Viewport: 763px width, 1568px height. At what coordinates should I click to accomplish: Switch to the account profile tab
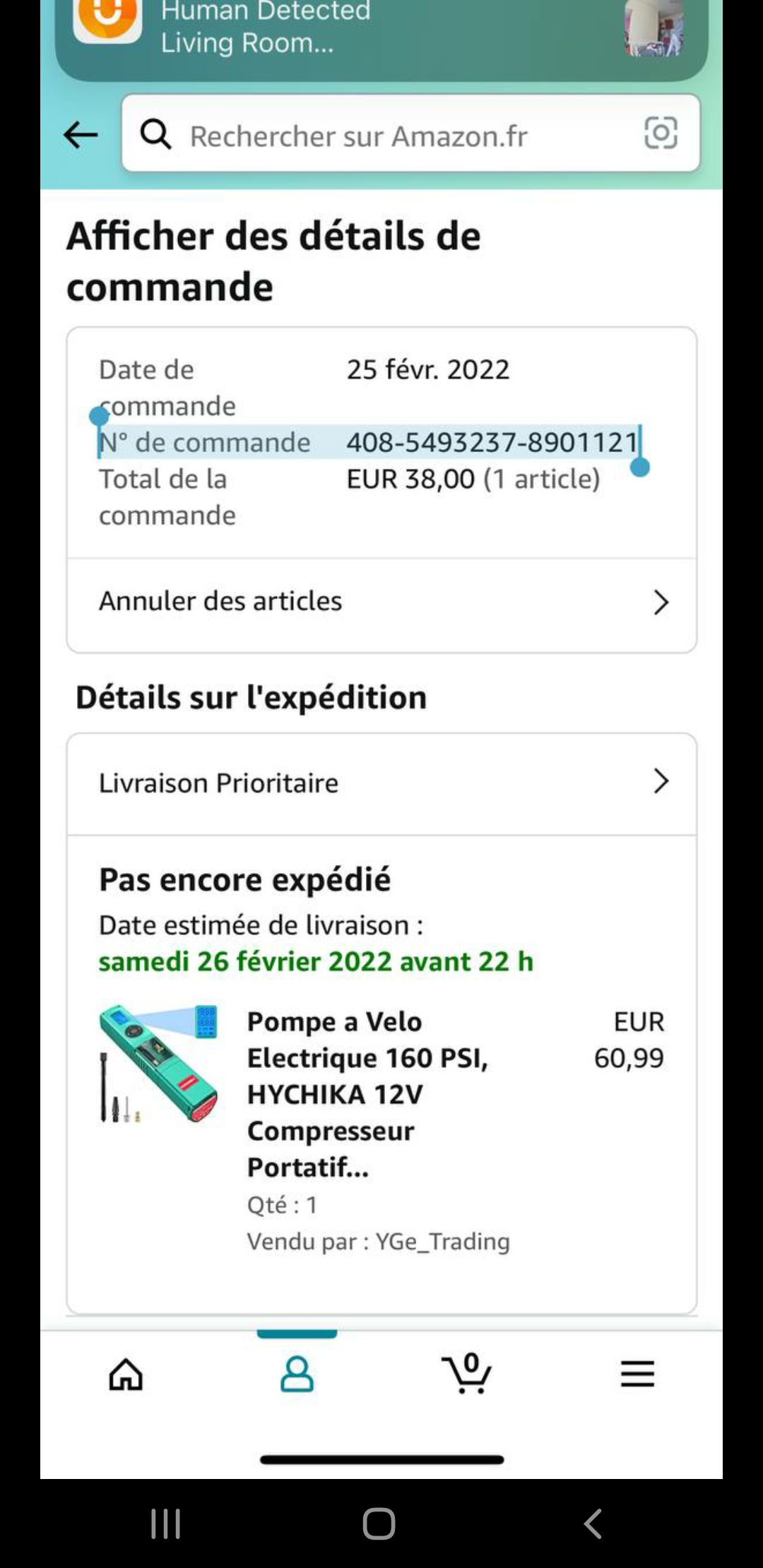point(297,1374)
